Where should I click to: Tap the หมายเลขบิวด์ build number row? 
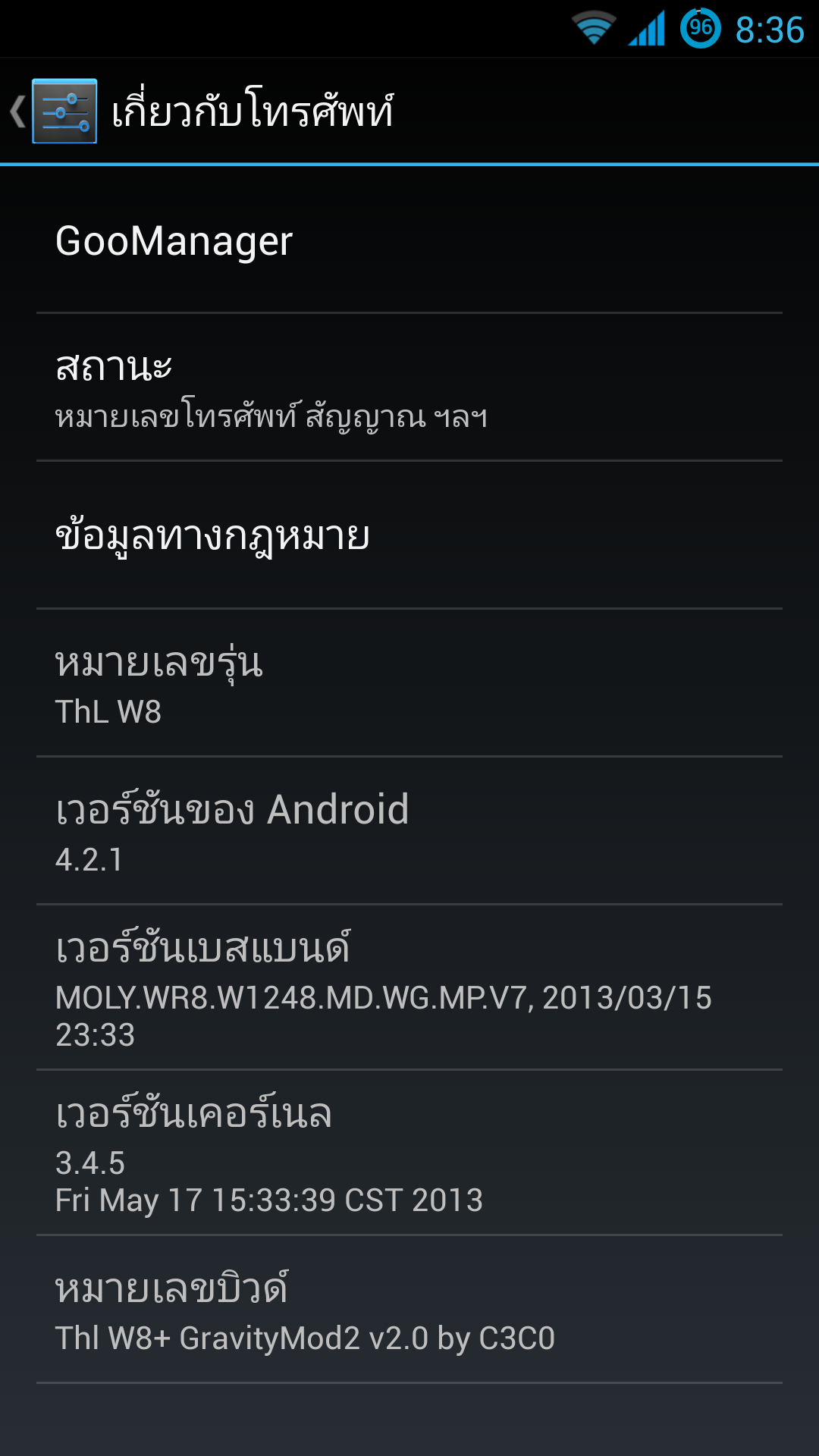click(409, 1310)
